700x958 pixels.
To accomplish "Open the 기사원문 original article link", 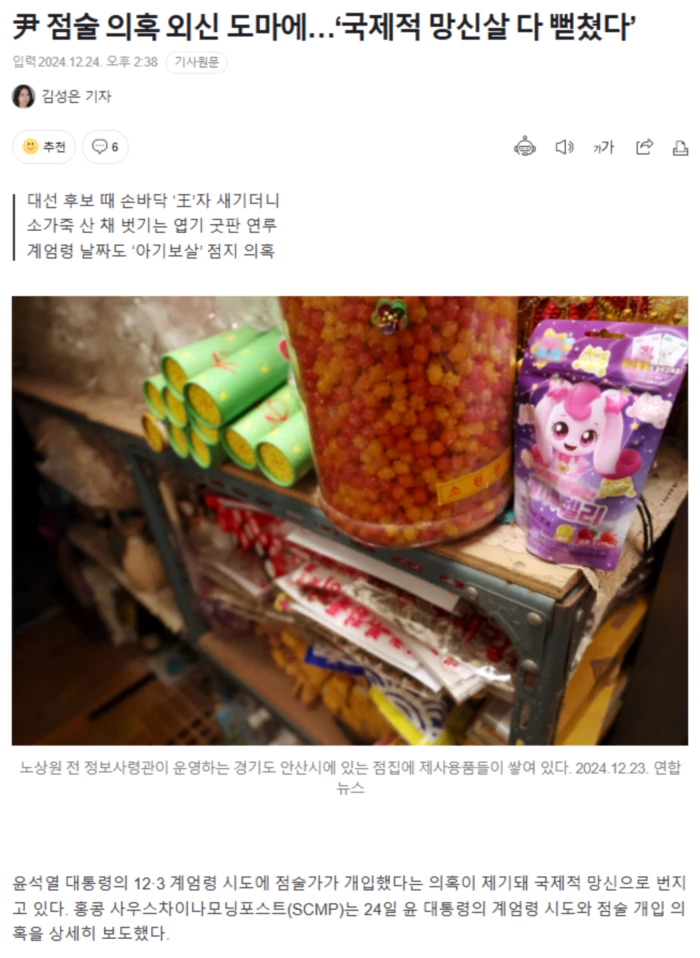I will click(x=196, y=62).
